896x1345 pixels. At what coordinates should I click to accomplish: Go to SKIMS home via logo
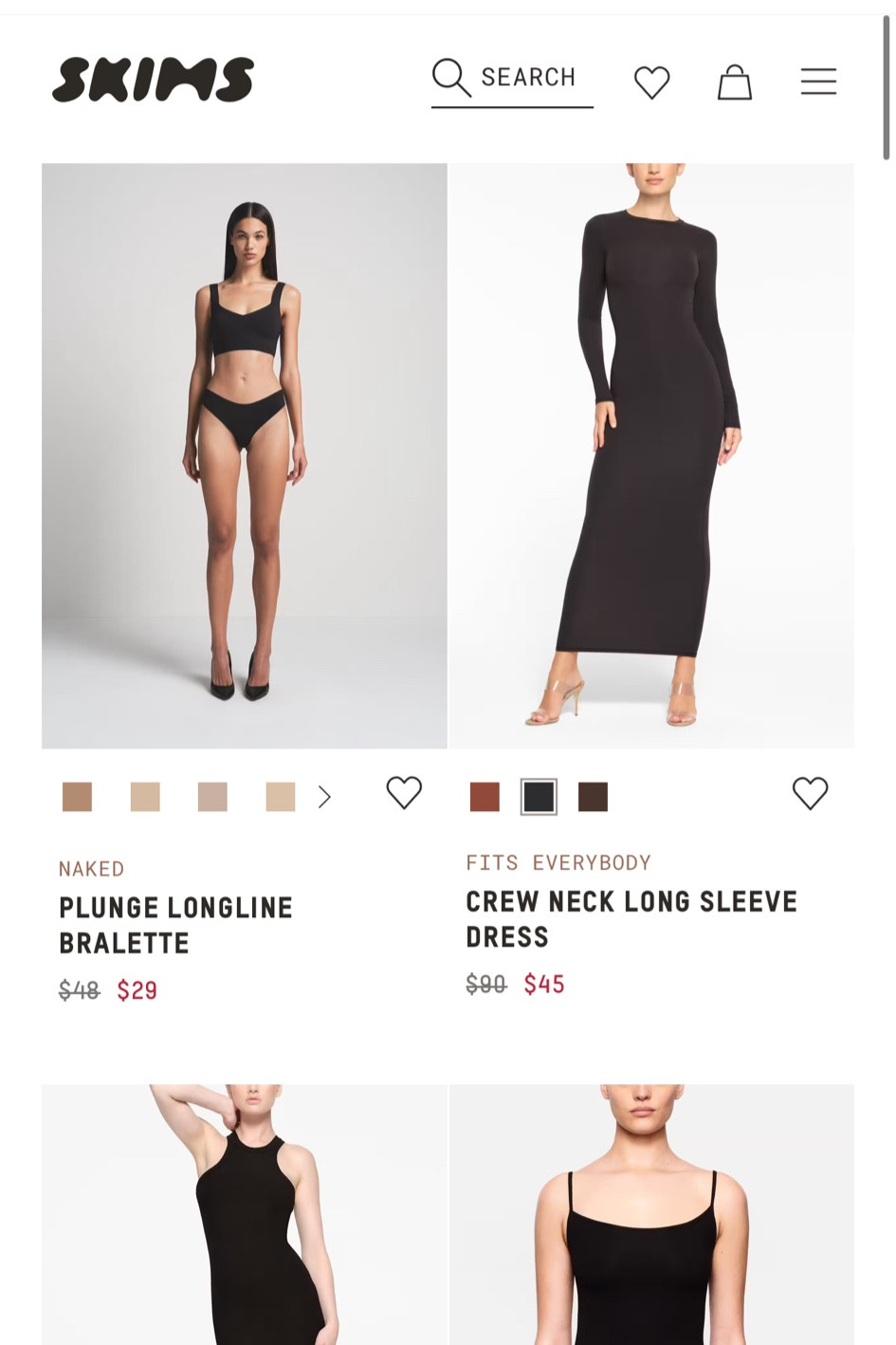pos(154,80)
